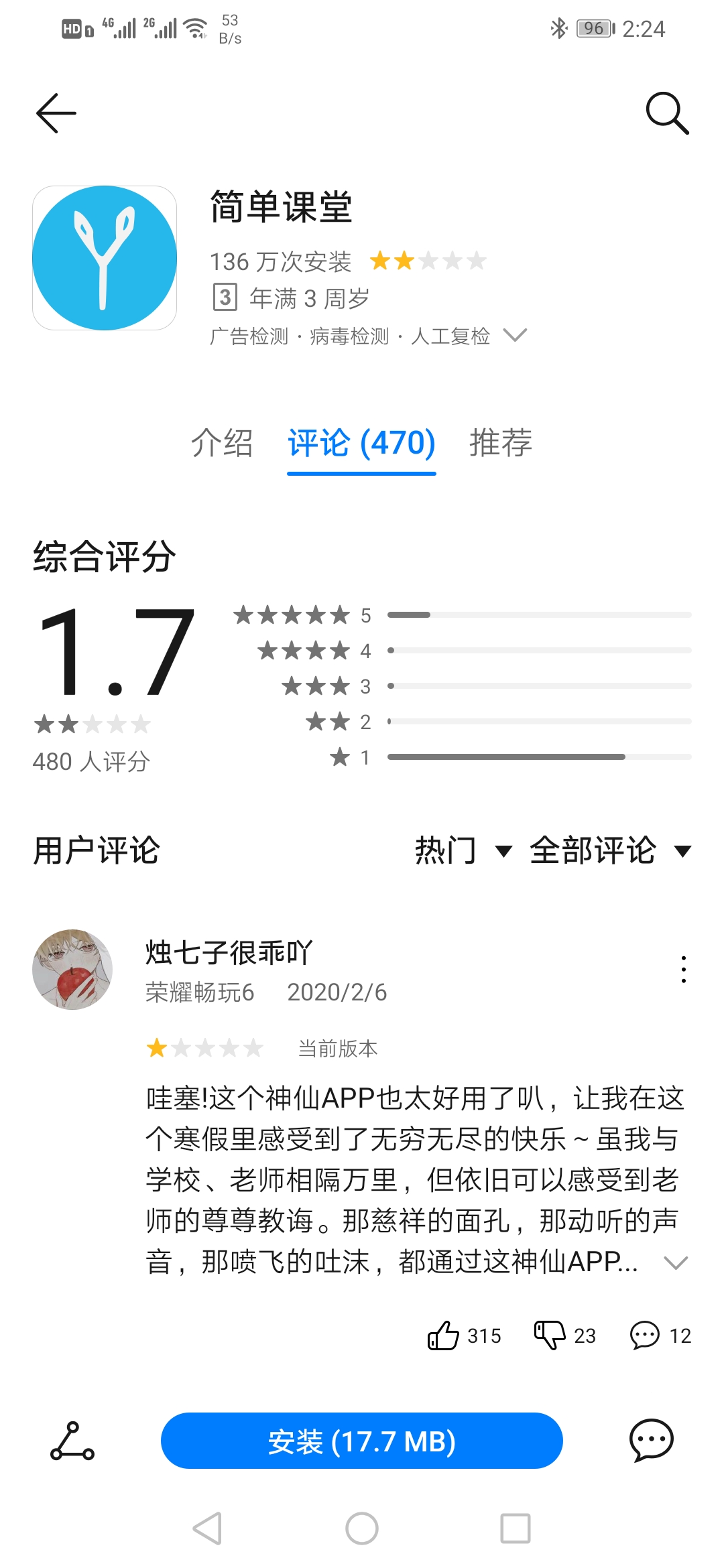This screenshot has height=1568, width=724.
Task: Select the 评论 (470) tab
Action: (x=361, y=443)
